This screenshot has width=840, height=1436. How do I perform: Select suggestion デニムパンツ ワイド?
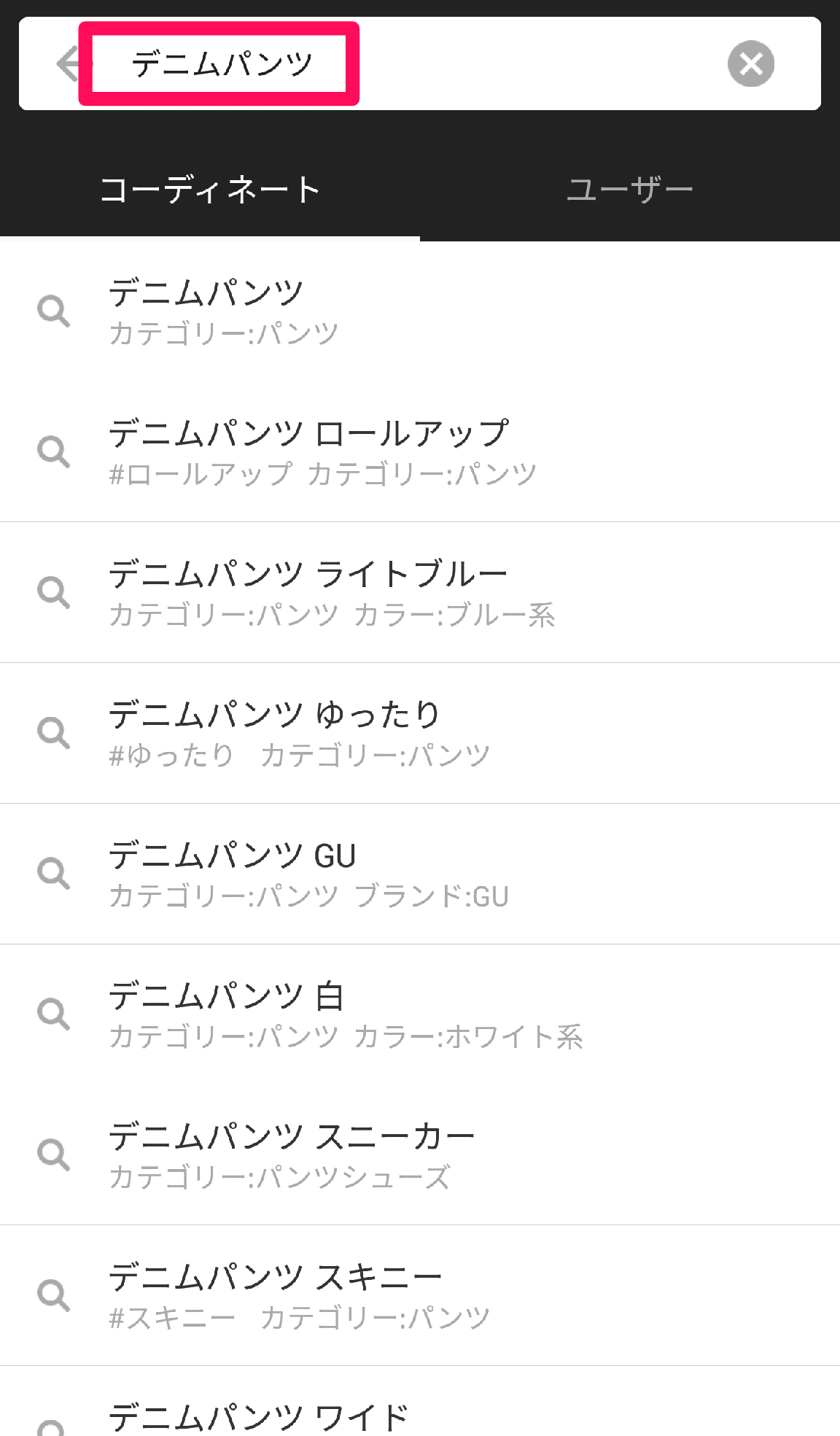pos(420,1402)
